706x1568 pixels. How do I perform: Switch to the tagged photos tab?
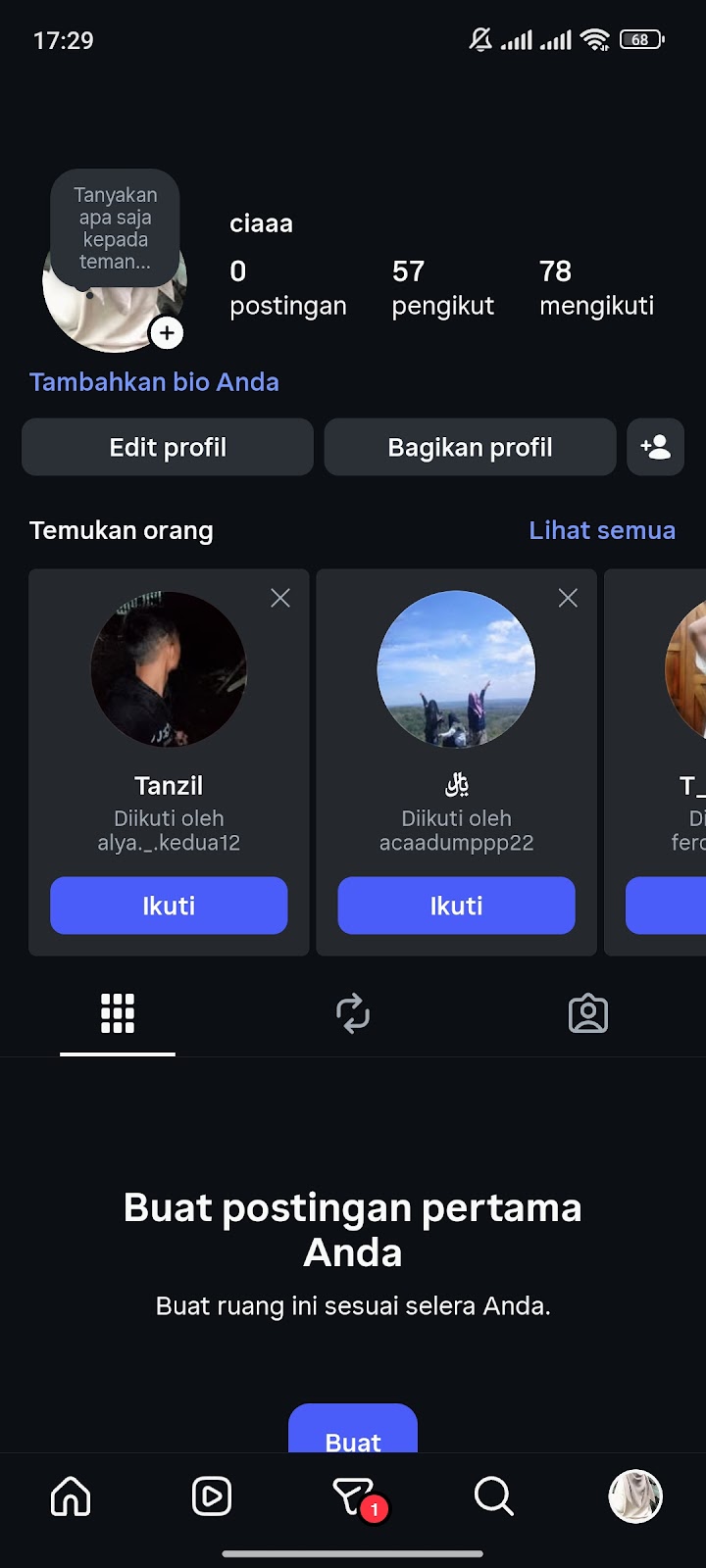click(588, 1013)
